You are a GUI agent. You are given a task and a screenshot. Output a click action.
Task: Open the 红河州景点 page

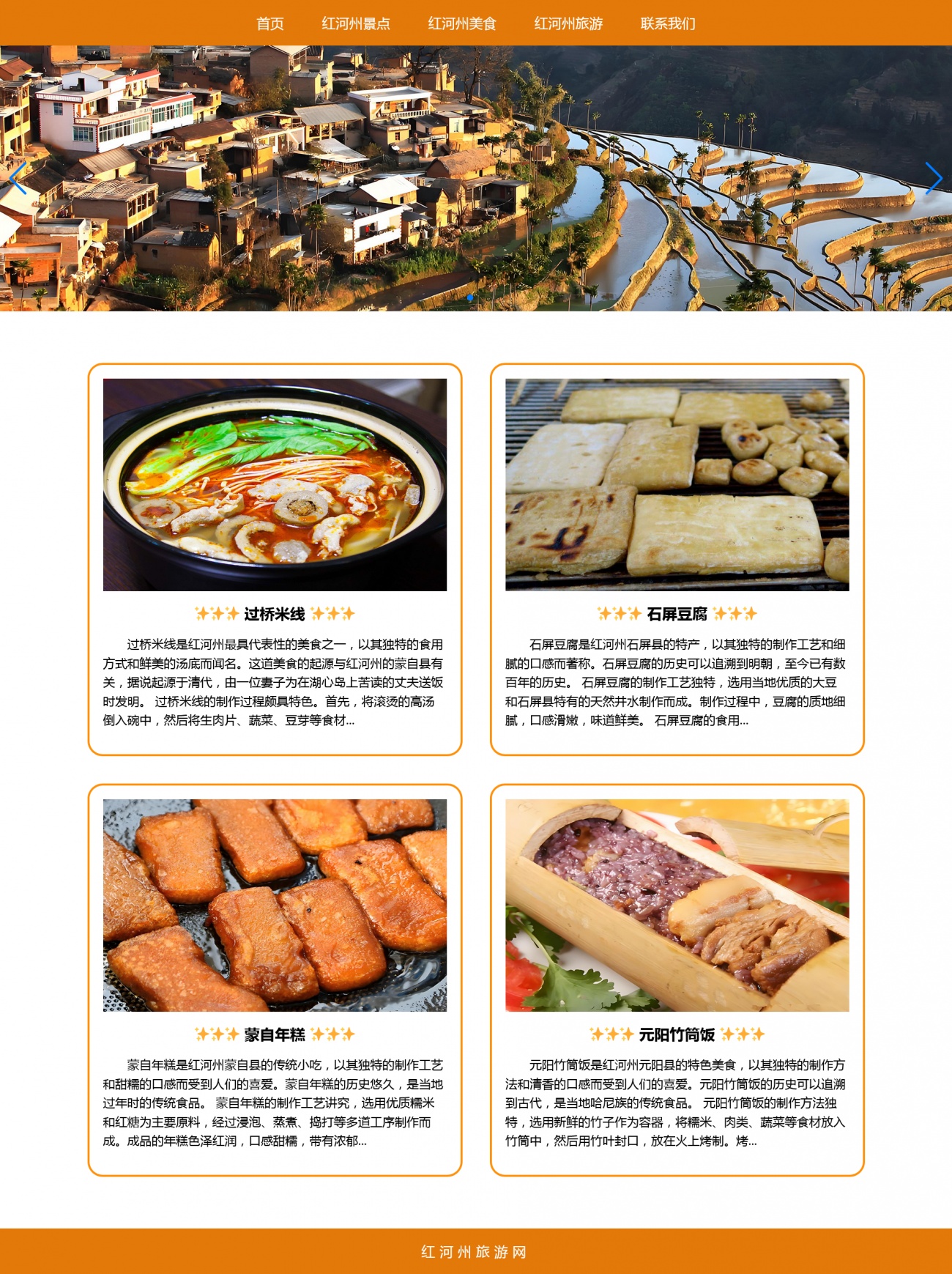point(356,23)
